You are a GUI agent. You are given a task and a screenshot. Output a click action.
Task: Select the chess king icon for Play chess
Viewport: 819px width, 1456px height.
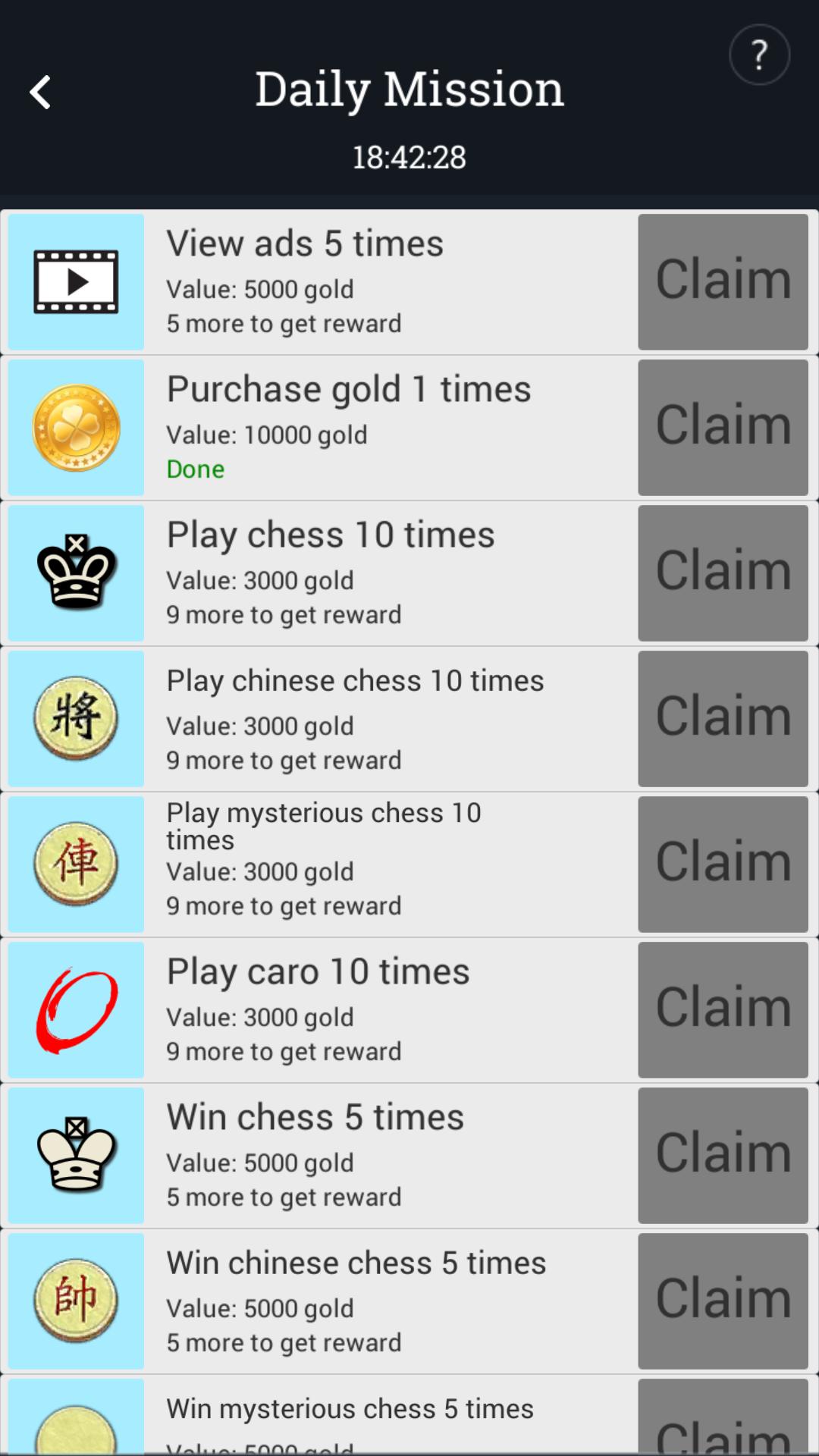tap(75, 573)
